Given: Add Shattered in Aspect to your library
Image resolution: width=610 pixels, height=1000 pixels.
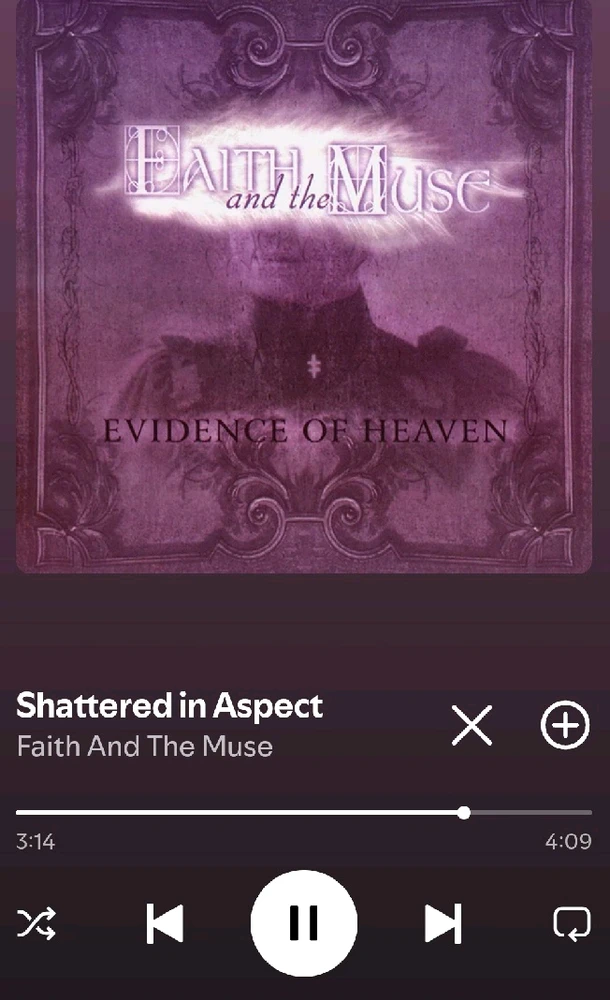Looking at the screenshot, I should [x=565, y=725].
